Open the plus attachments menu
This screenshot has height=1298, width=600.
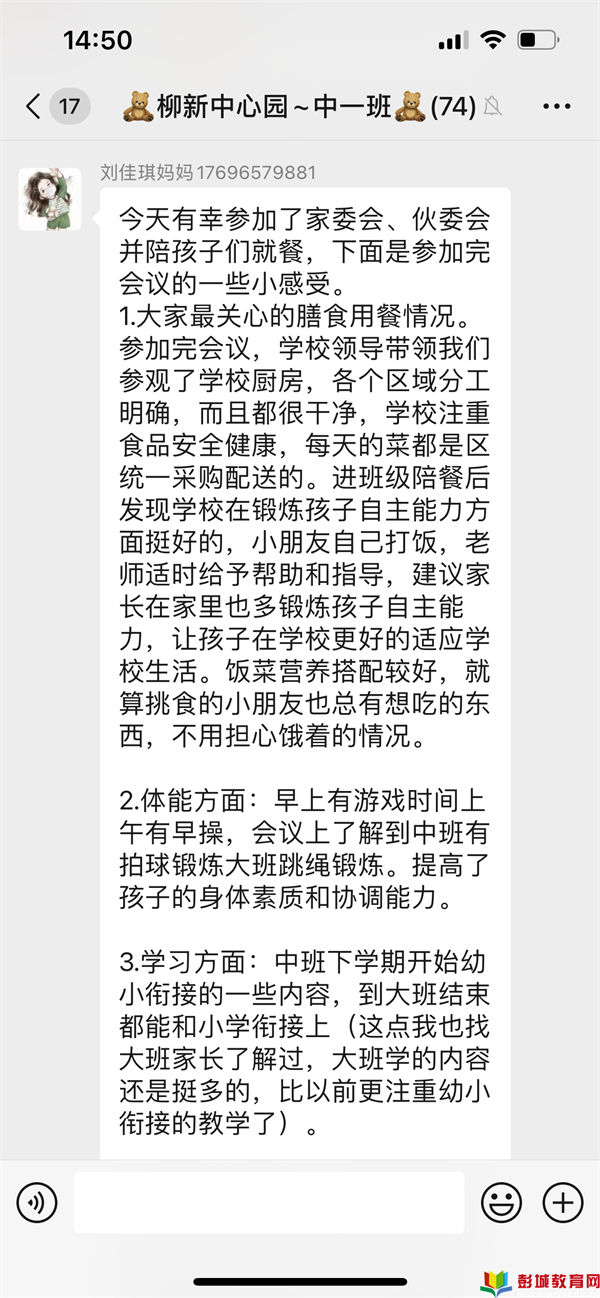coord(563,1202)
